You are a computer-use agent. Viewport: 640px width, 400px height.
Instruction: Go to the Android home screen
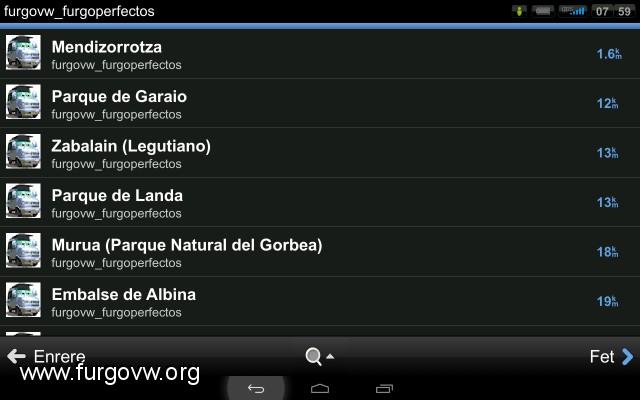click(x=320, y=388)
